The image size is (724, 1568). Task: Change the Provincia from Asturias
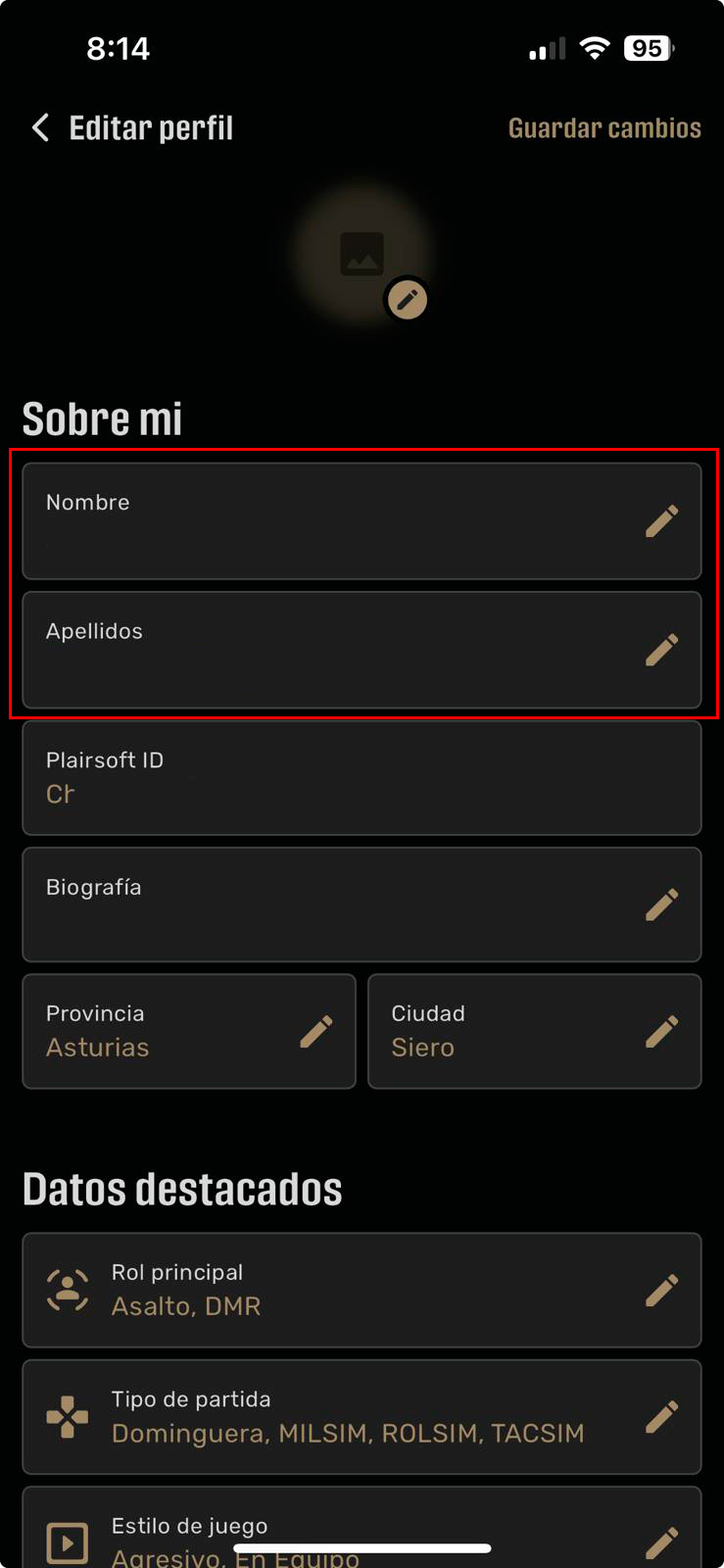[315, 1031]
